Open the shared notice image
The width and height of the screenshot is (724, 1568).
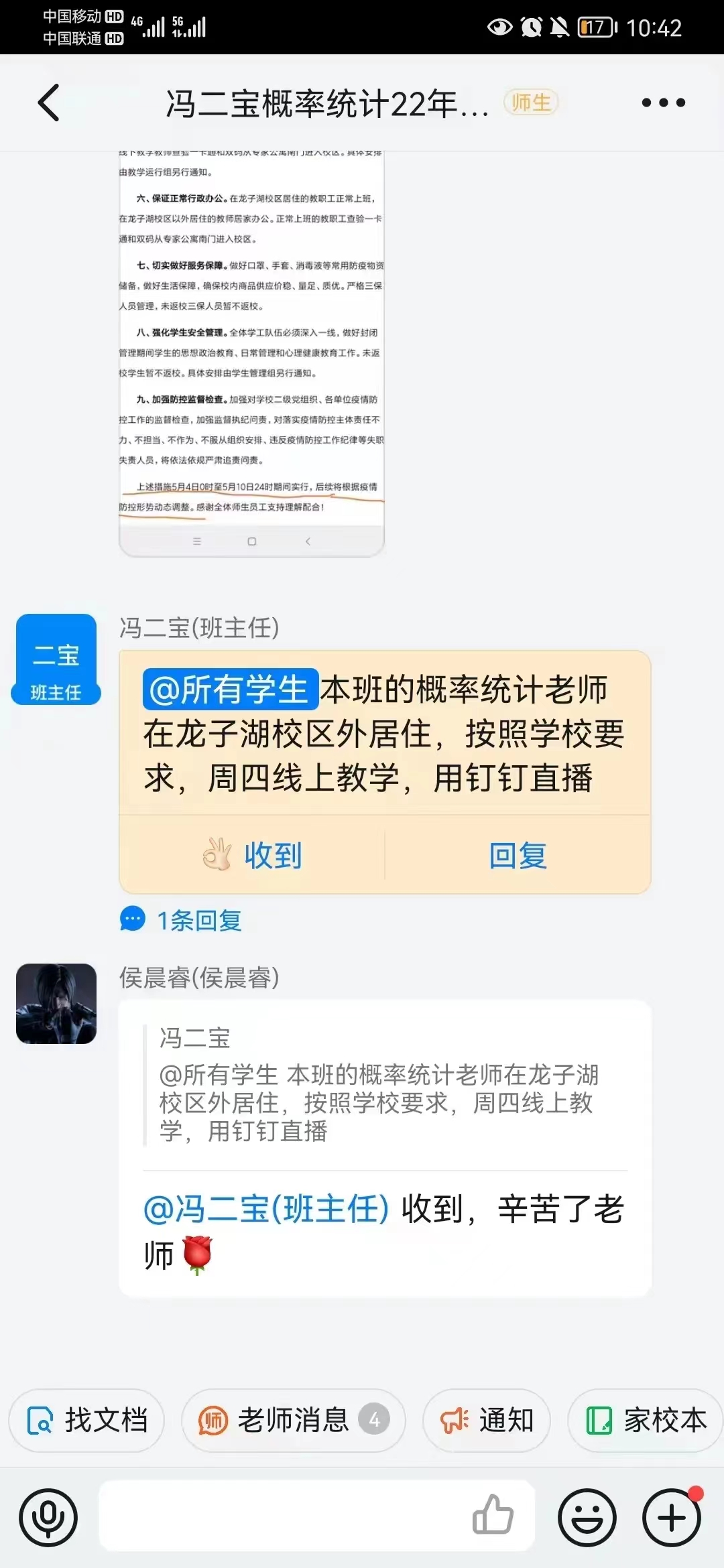pyautogui.click(x=251, y=348)
